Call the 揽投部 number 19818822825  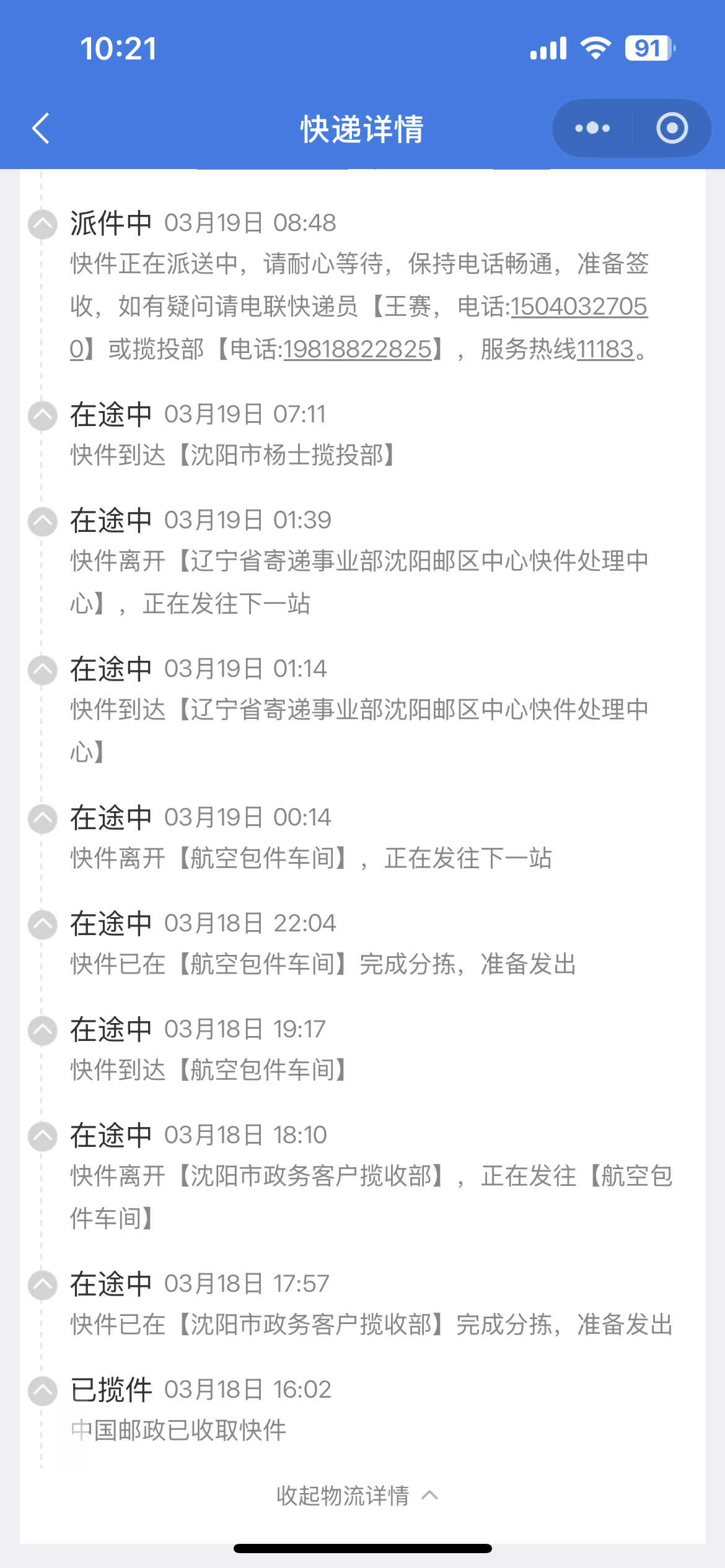point(358,350)
